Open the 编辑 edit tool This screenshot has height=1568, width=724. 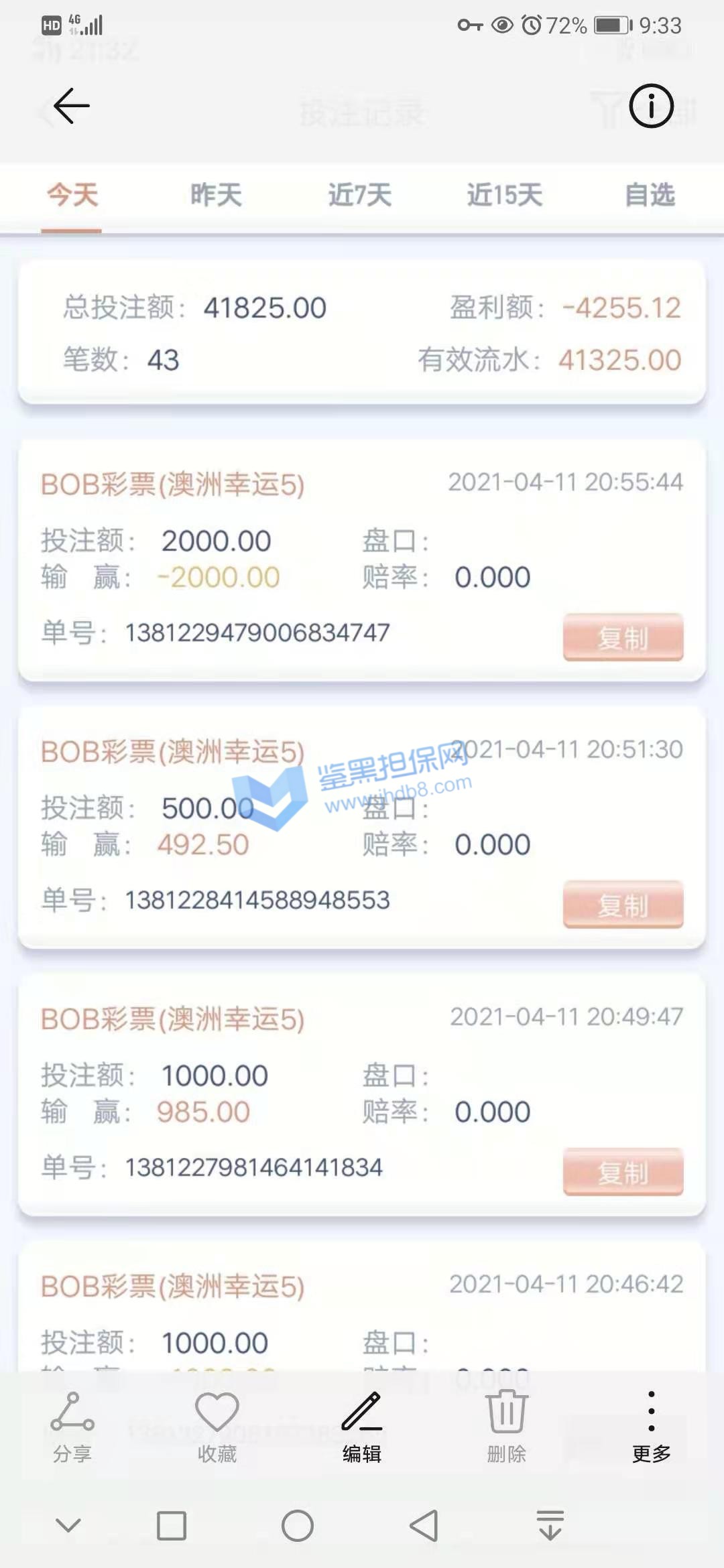(x=362, y=1426)
